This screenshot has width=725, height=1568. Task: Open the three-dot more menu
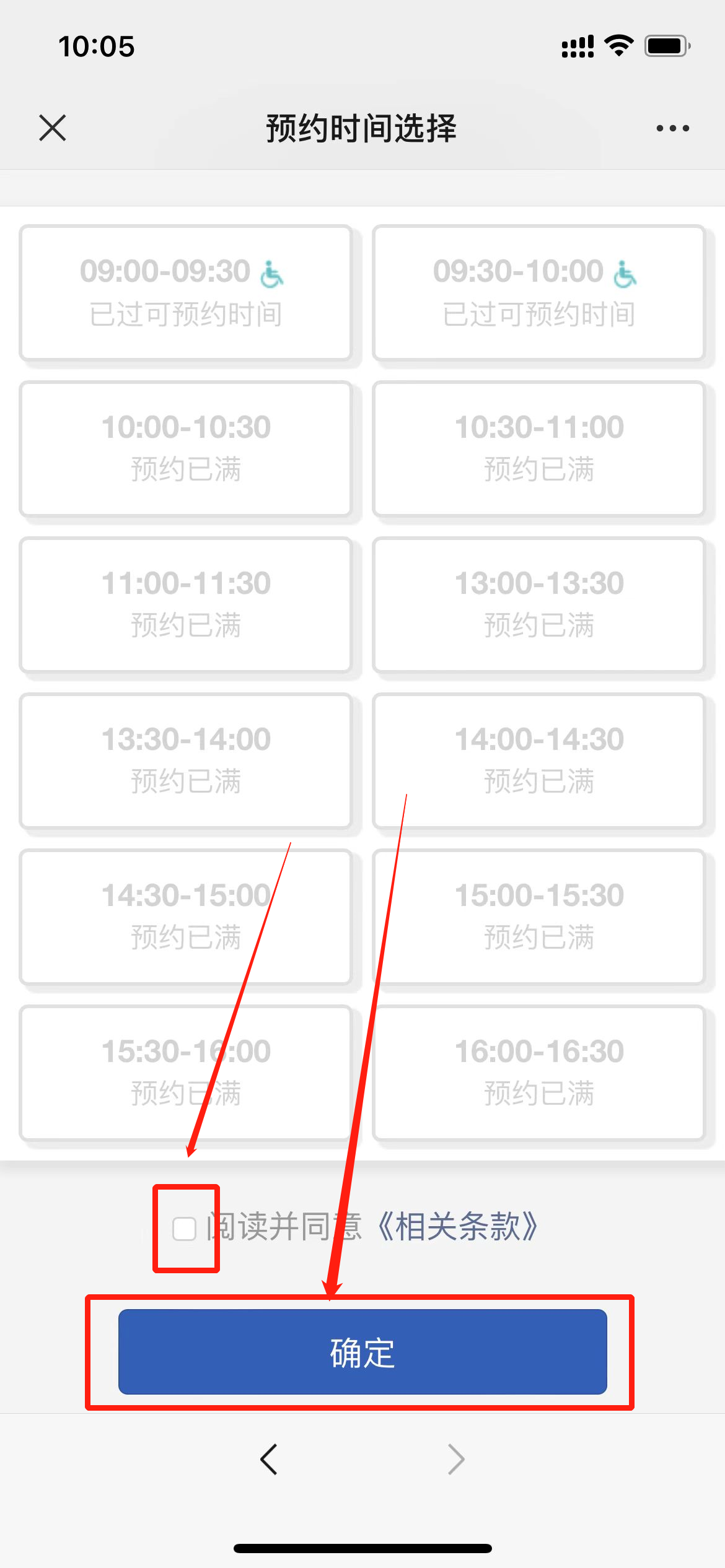[x=672, y=128]
